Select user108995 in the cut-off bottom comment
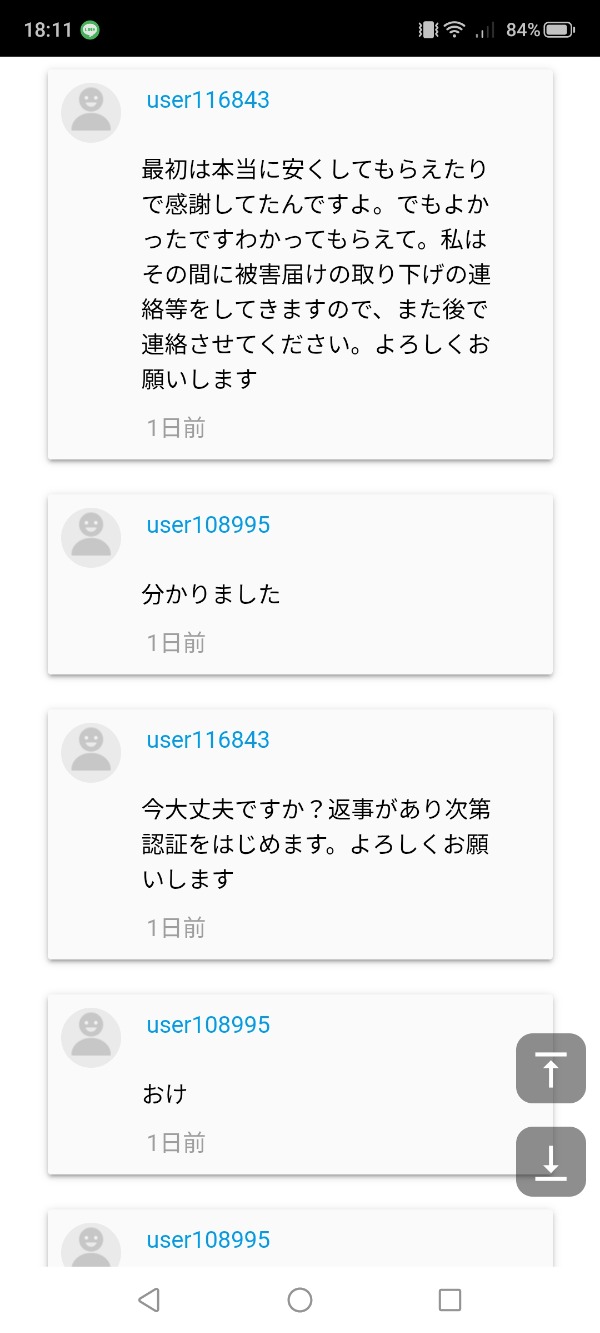Image resolution: width=600 pixels, height=1333 pixels. pyautogui.click(x=208, y=1240)
